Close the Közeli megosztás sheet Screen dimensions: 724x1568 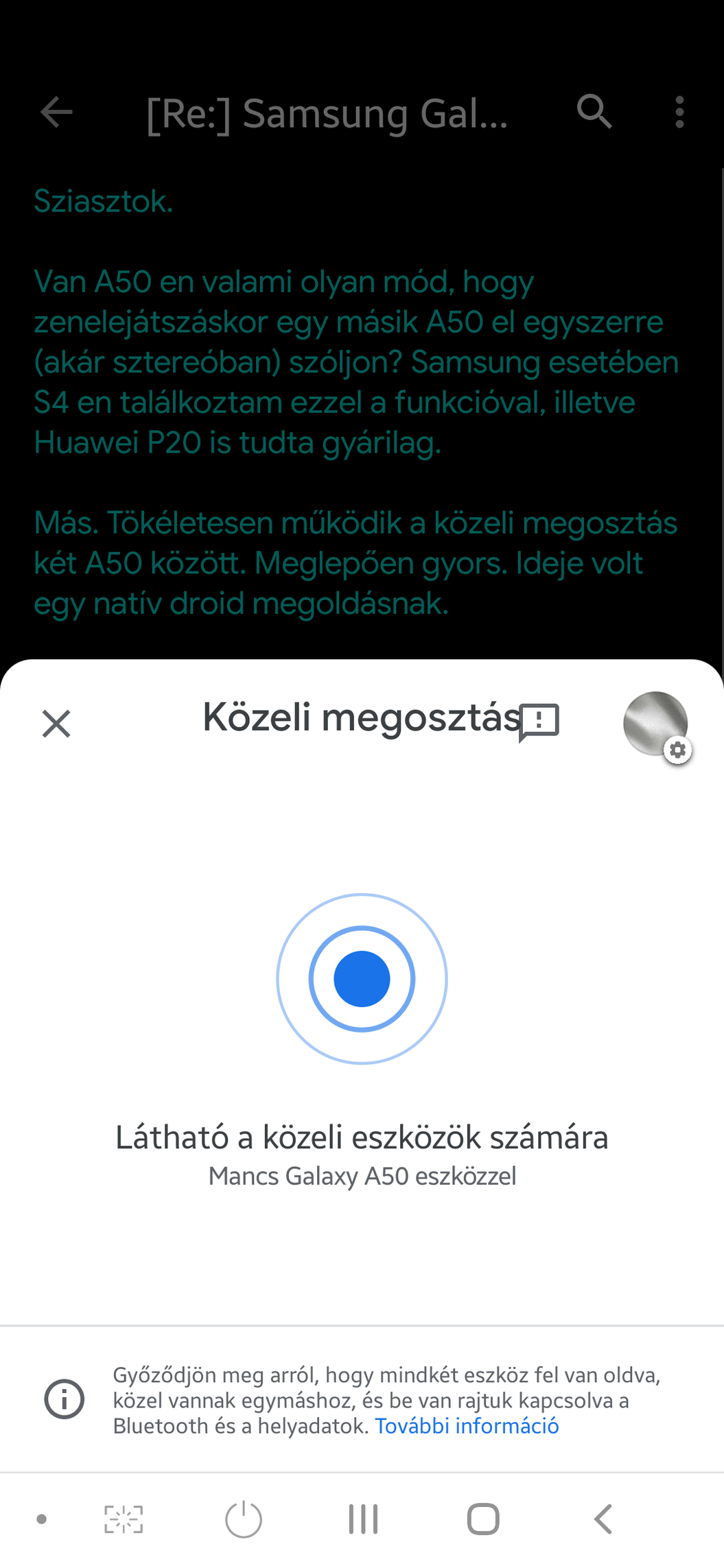[x=56, y=724]
